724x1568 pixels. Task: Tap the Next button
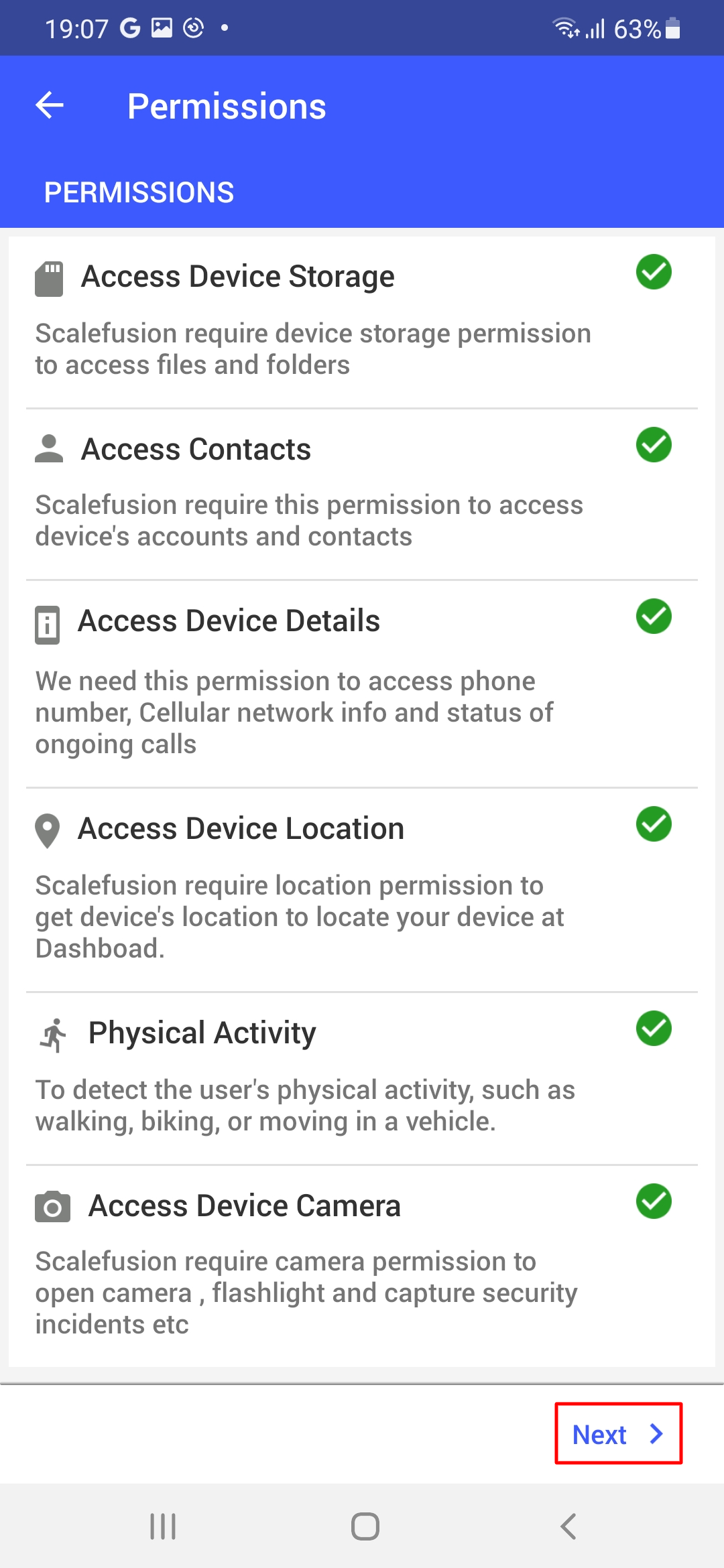(x=618, y=1434)
